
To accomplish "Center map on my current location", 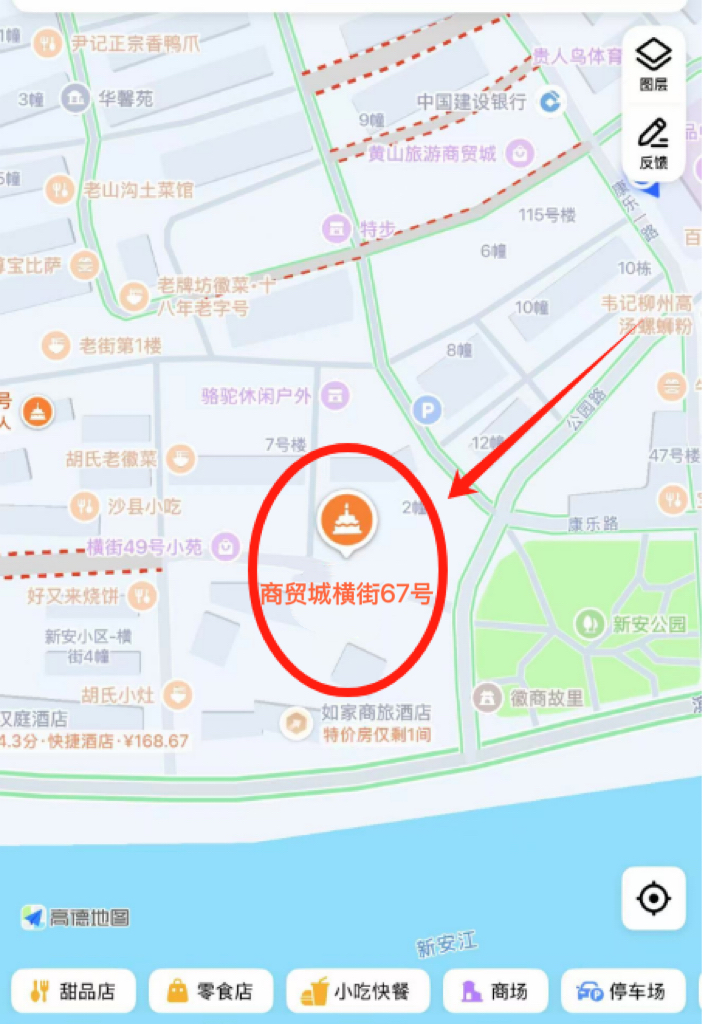I will click(653, 899).
